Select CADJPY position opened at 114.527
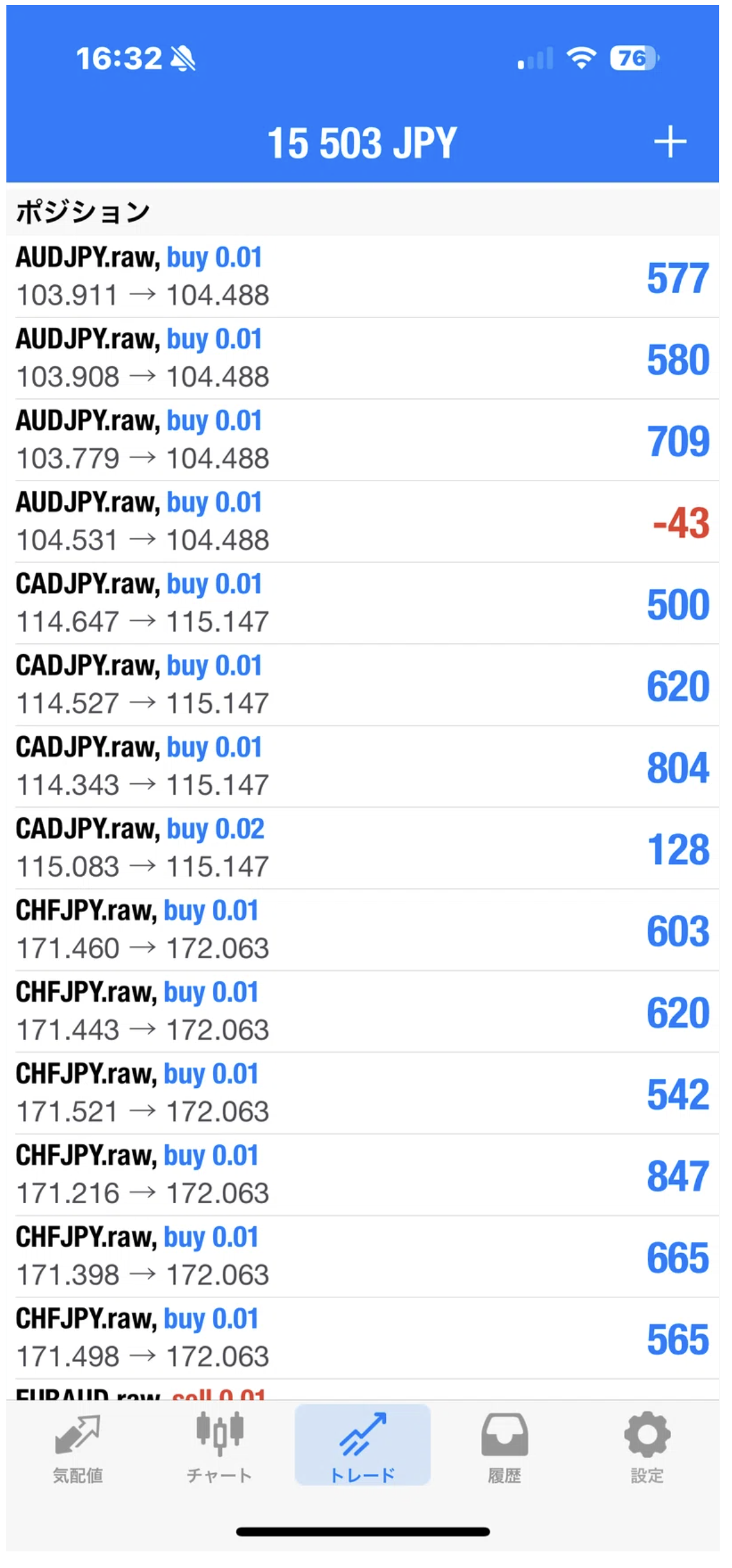Viewport: 732px width, 1568px height. (x=362, y=685)
